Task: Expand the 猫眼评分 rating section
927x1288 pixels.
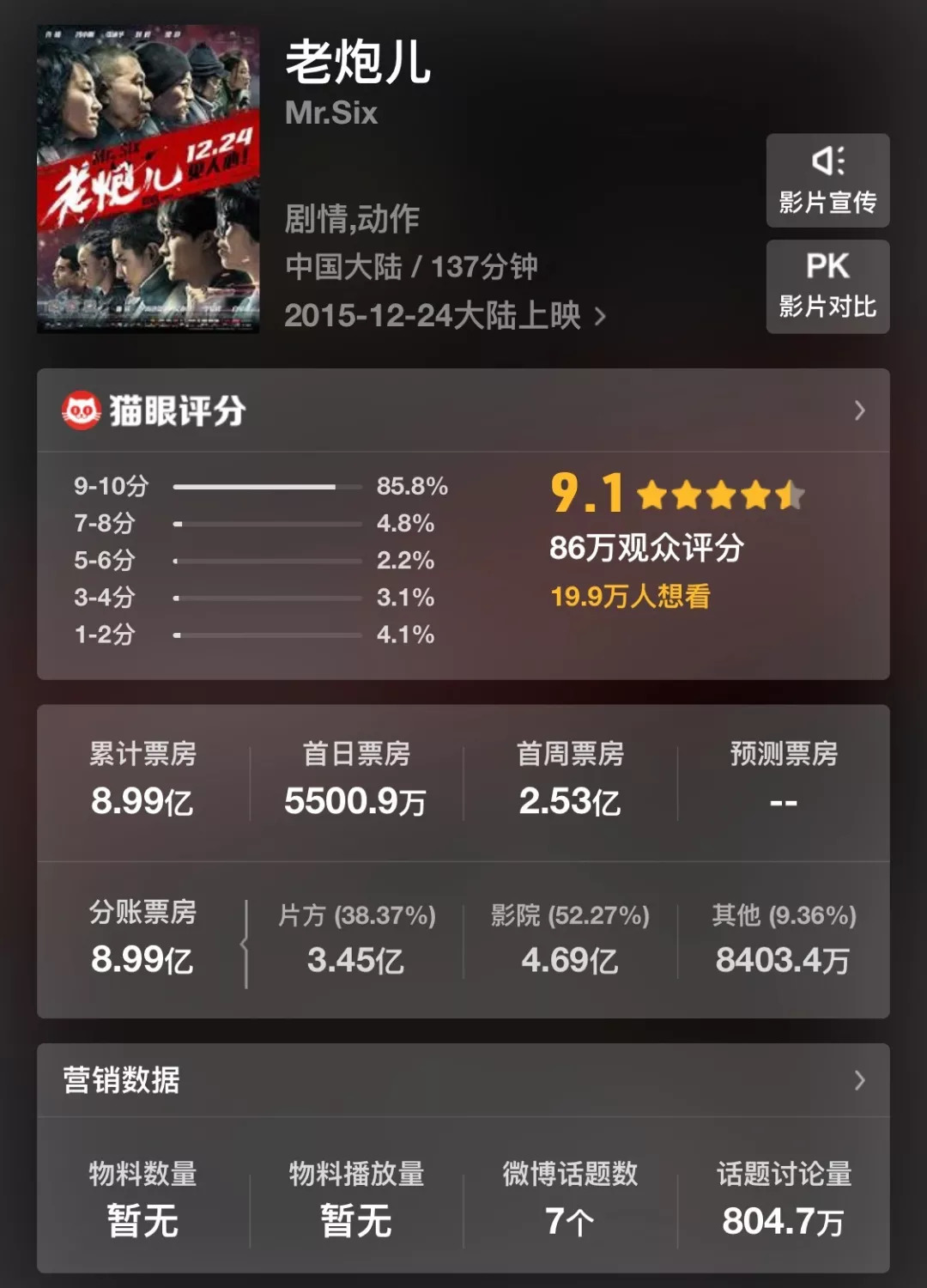Action: (858, 410)
